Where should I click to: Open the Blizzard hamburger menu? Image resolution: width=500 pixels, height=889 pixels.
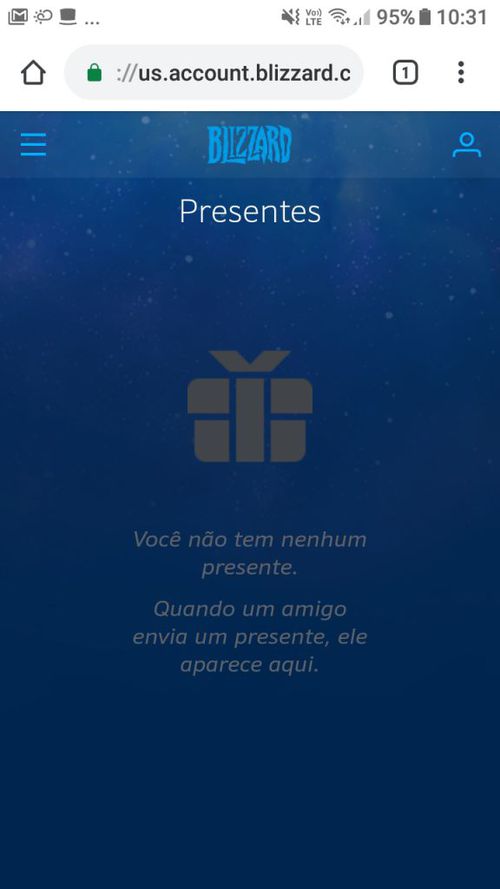coord(33,145)
